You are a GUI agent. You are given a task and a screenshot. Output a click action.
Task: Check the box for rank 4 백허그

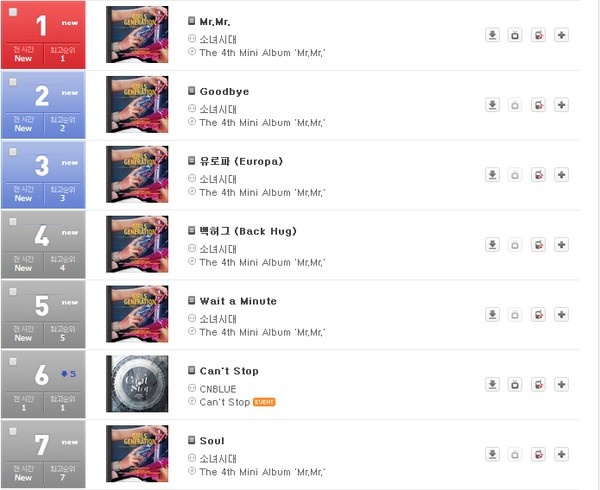click(x=13, y=222)
